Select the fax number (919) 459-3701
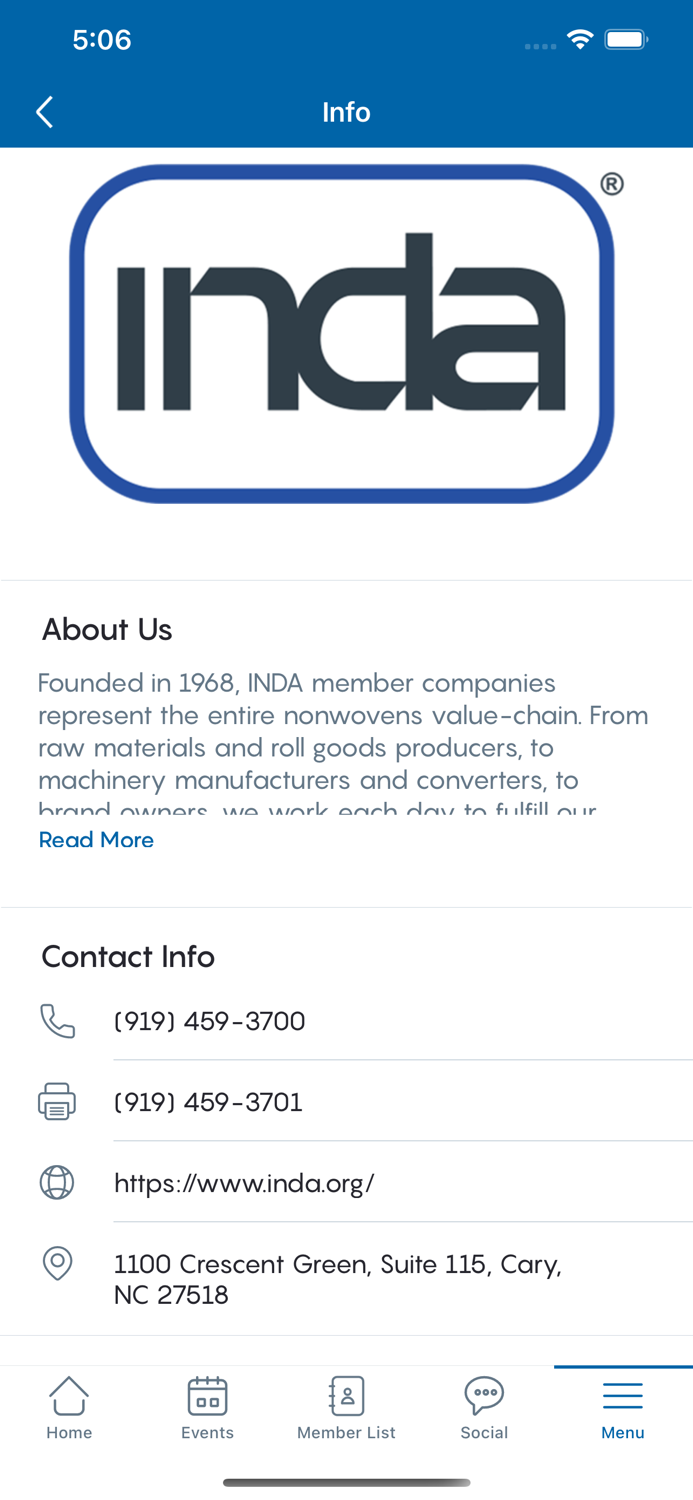The image size is (693, 1500). (208, 1102)
